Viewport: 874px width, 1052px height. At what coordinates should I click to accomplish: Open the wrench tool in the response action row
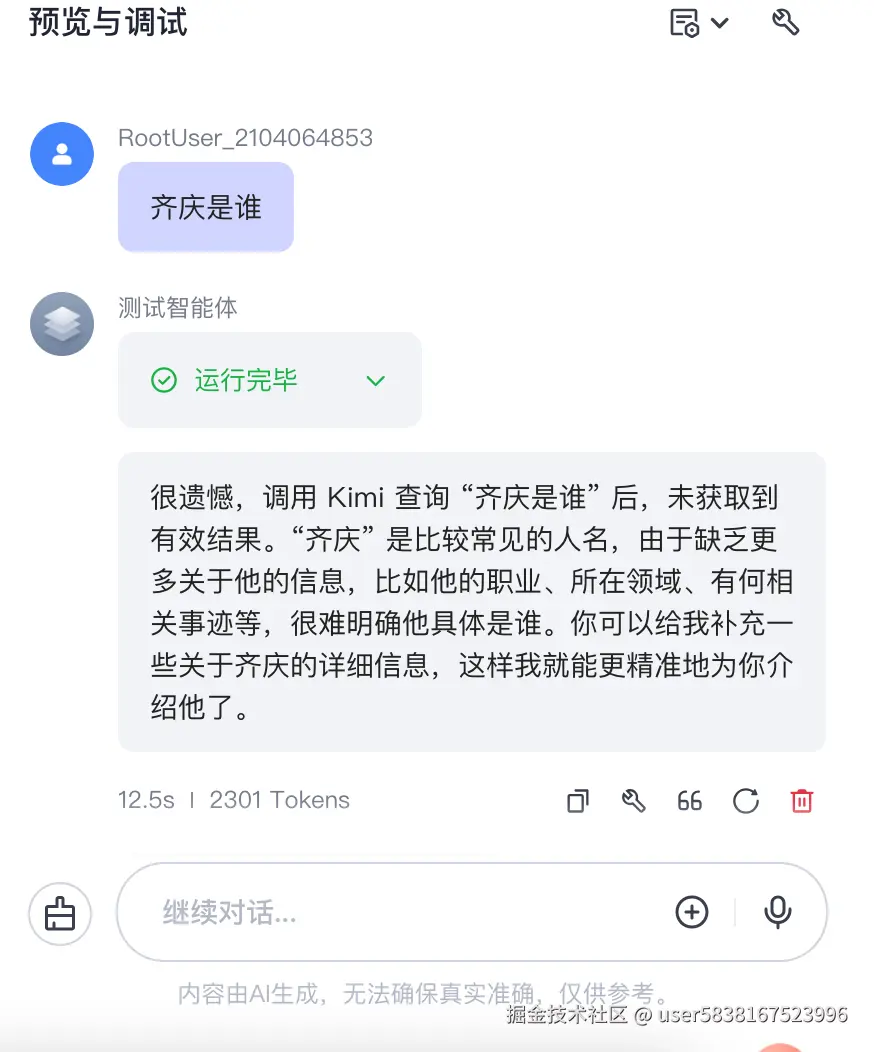pyautogui.click(x=633, y=800)
